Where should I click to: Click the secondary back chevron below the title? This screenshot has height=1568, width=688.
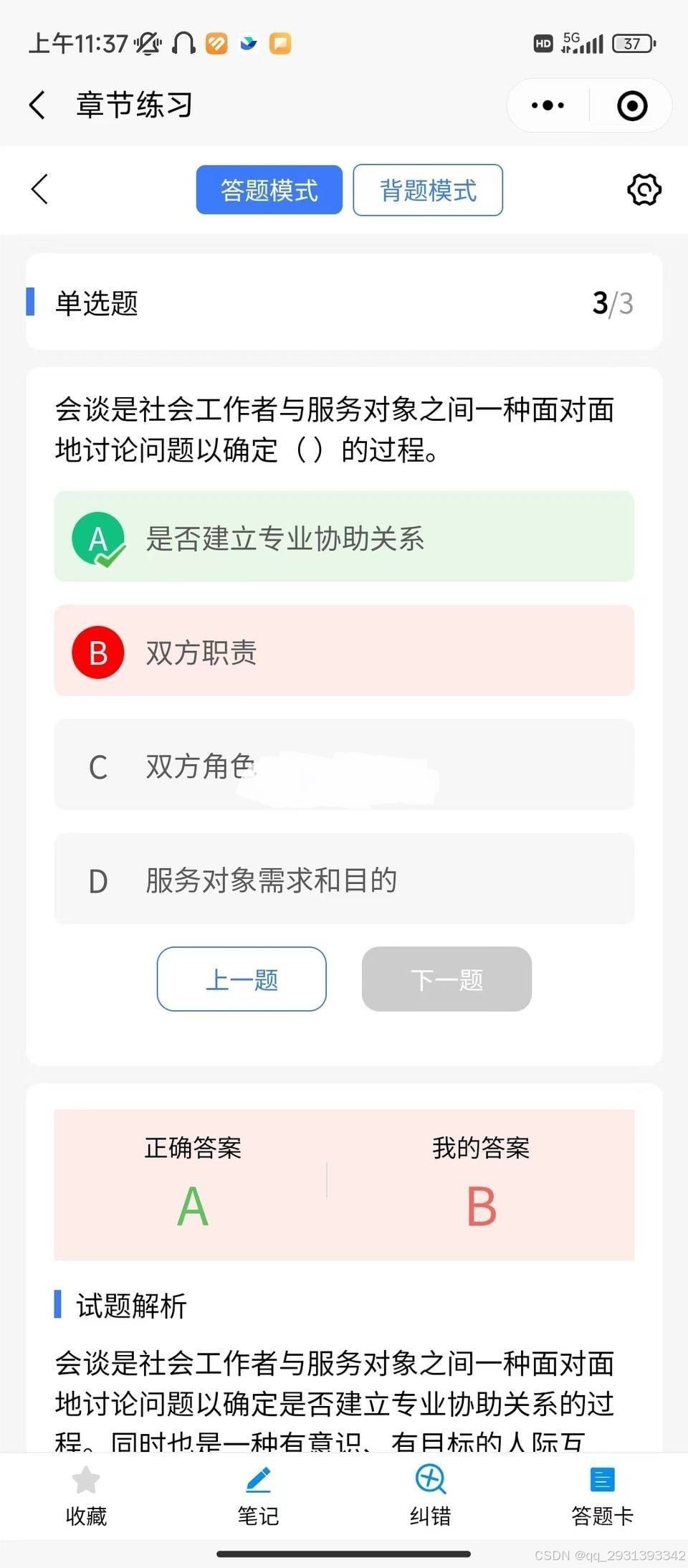point(41,191)
